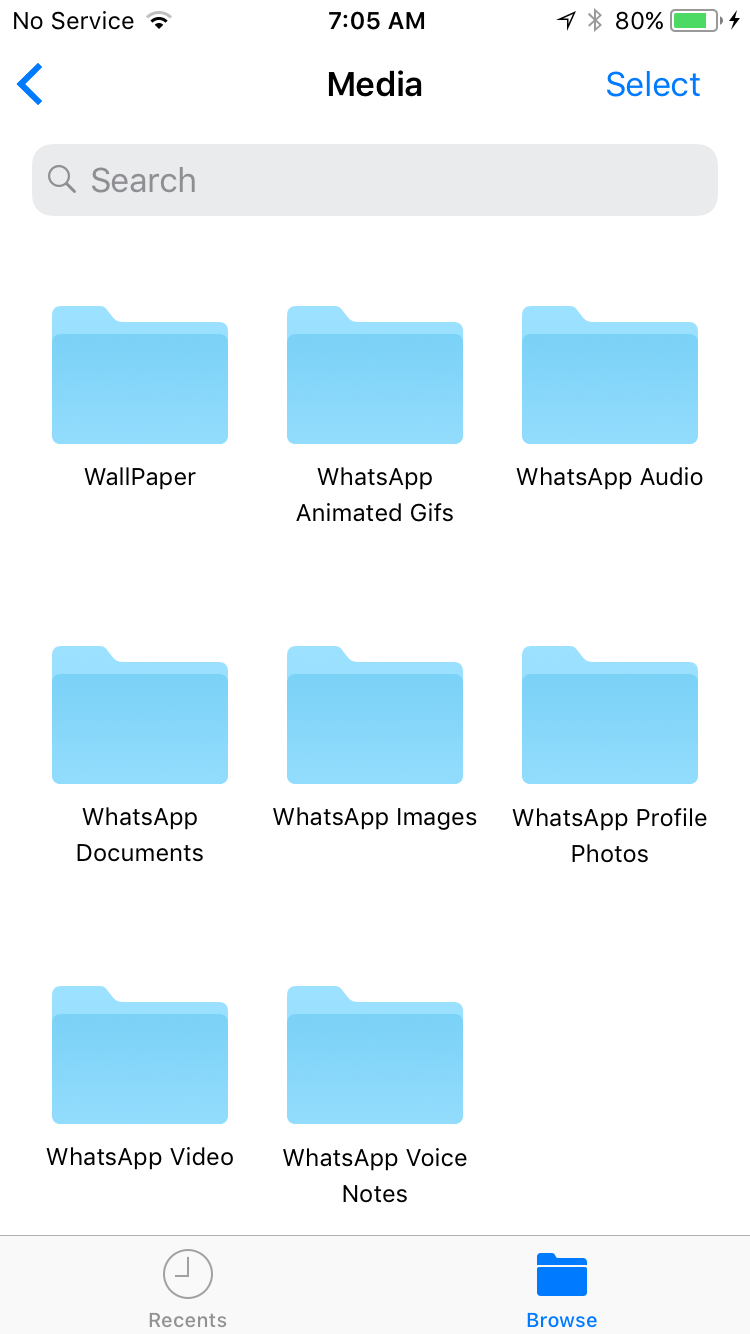The height and width of the screenshot is (1334, 750).
Task: Tap the Search field
Action: tap(375, 180)
